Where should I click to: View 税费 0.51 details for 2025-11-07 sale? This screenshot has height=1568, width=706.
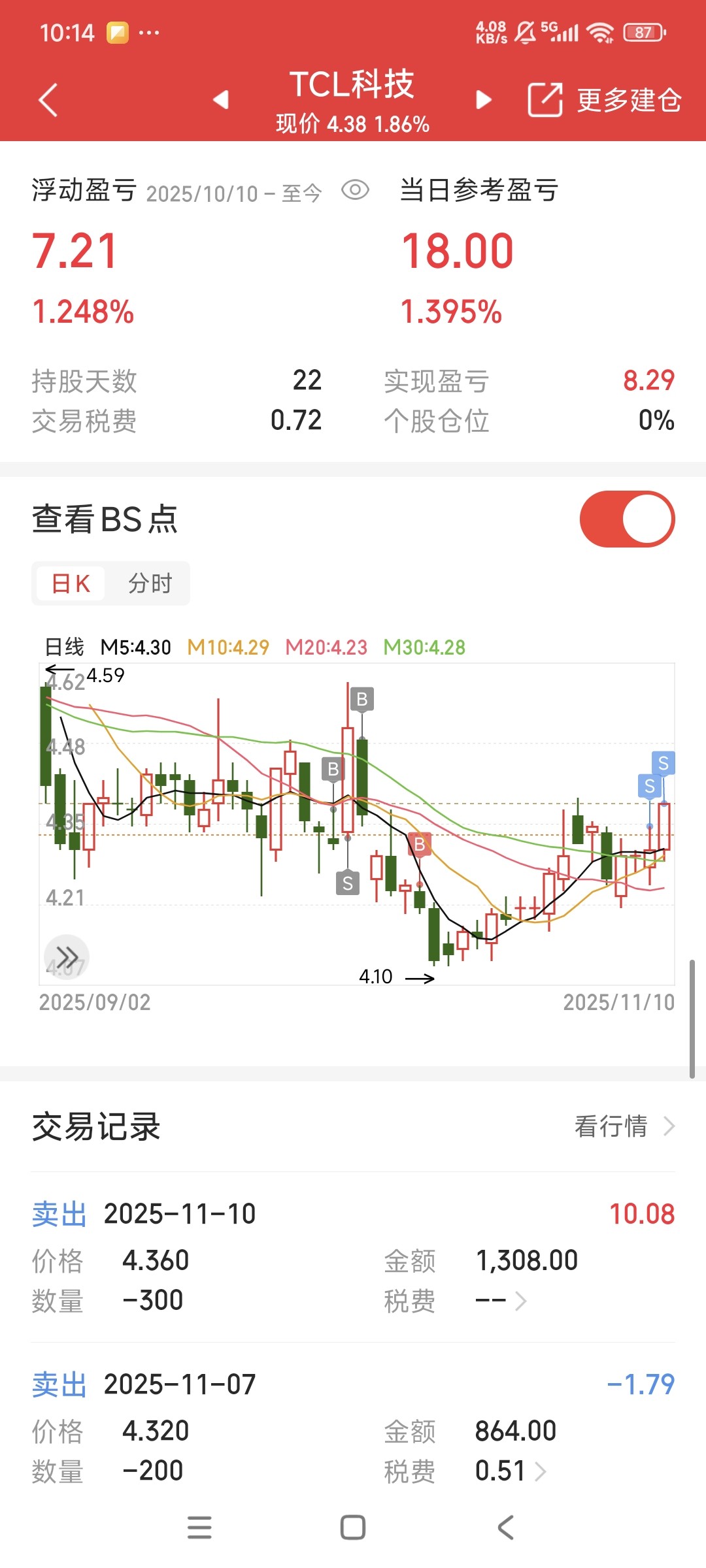point(511,1471)
